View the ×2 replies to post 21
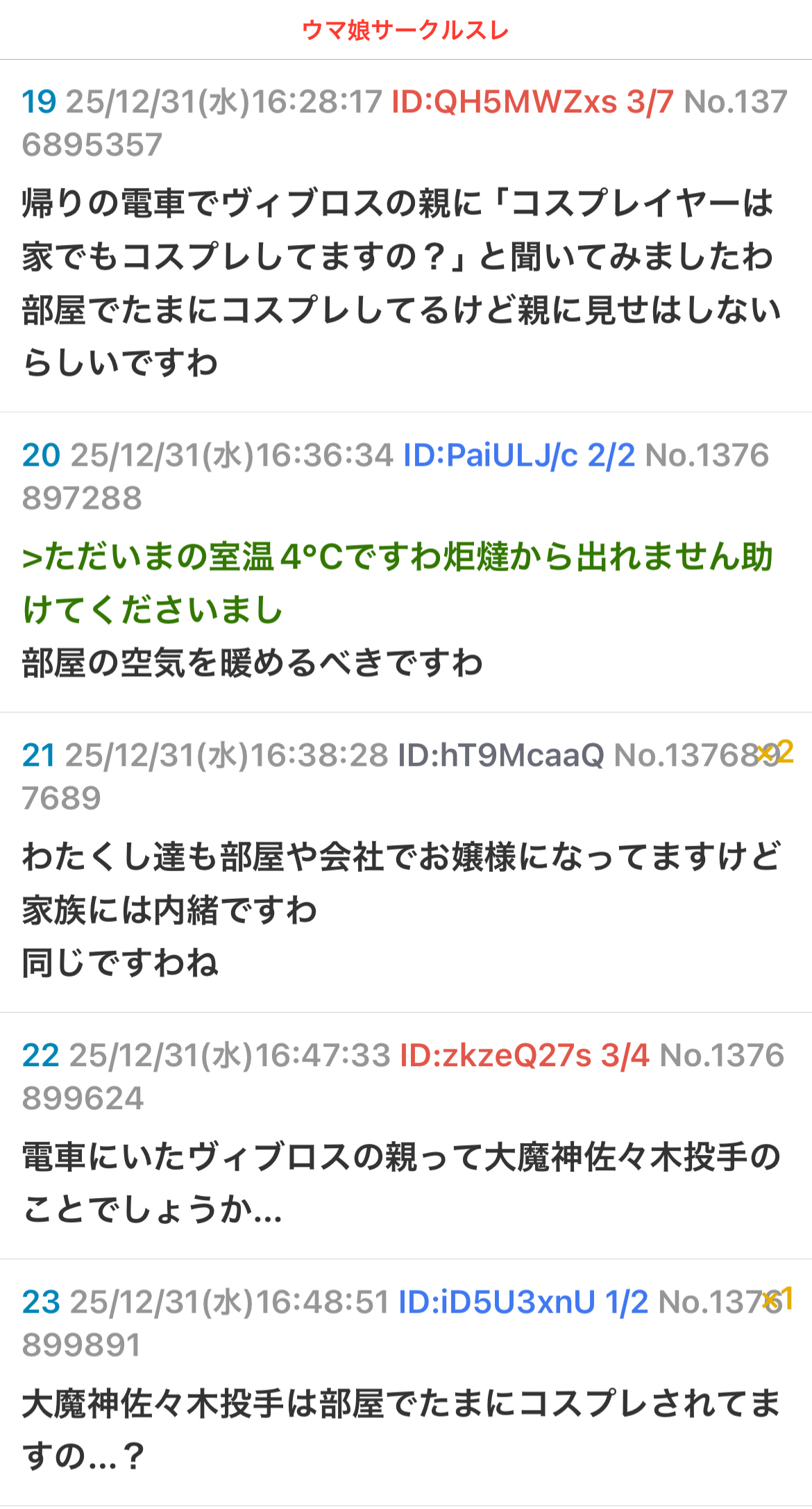Viewport: 812px width, 1509px height. point(776,752)
